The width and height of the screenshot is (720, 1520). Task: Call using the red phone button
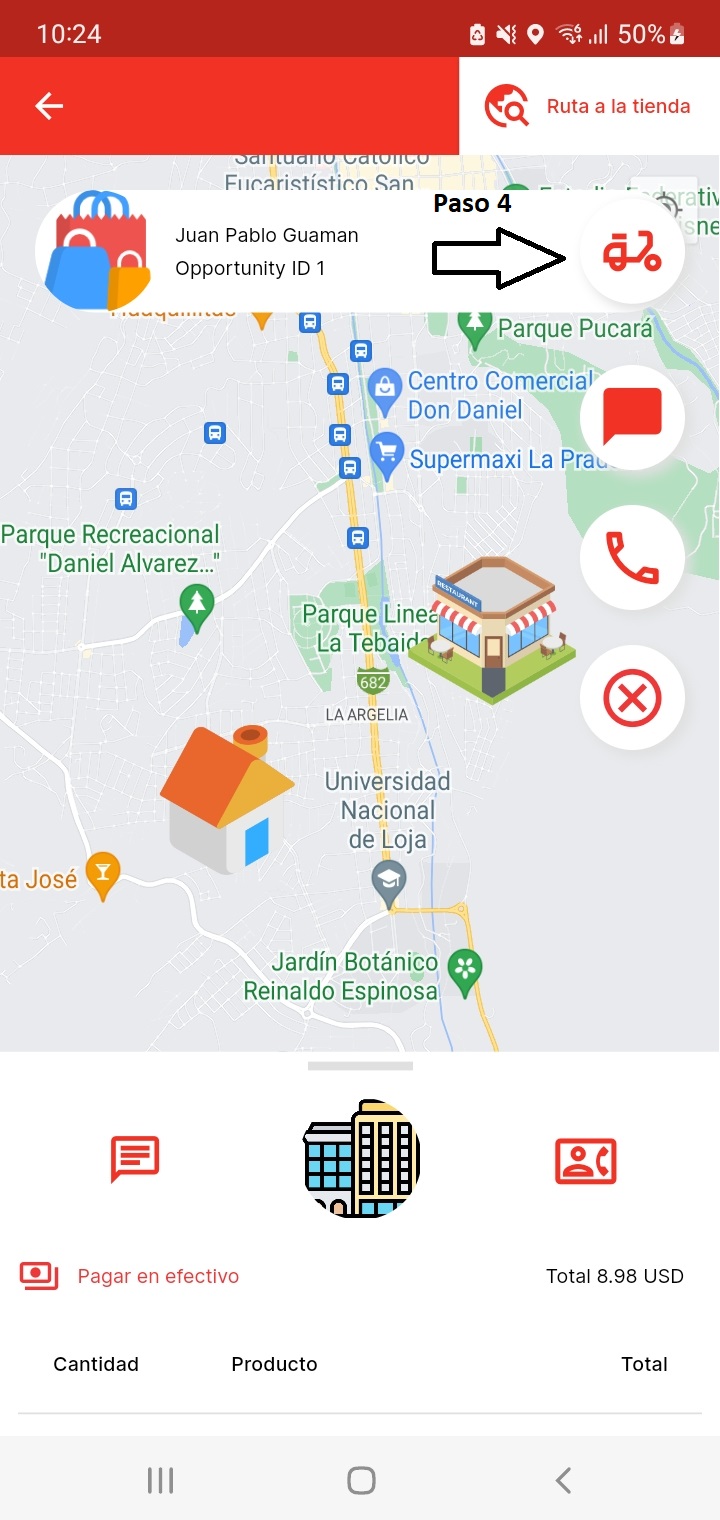(632, 557)
